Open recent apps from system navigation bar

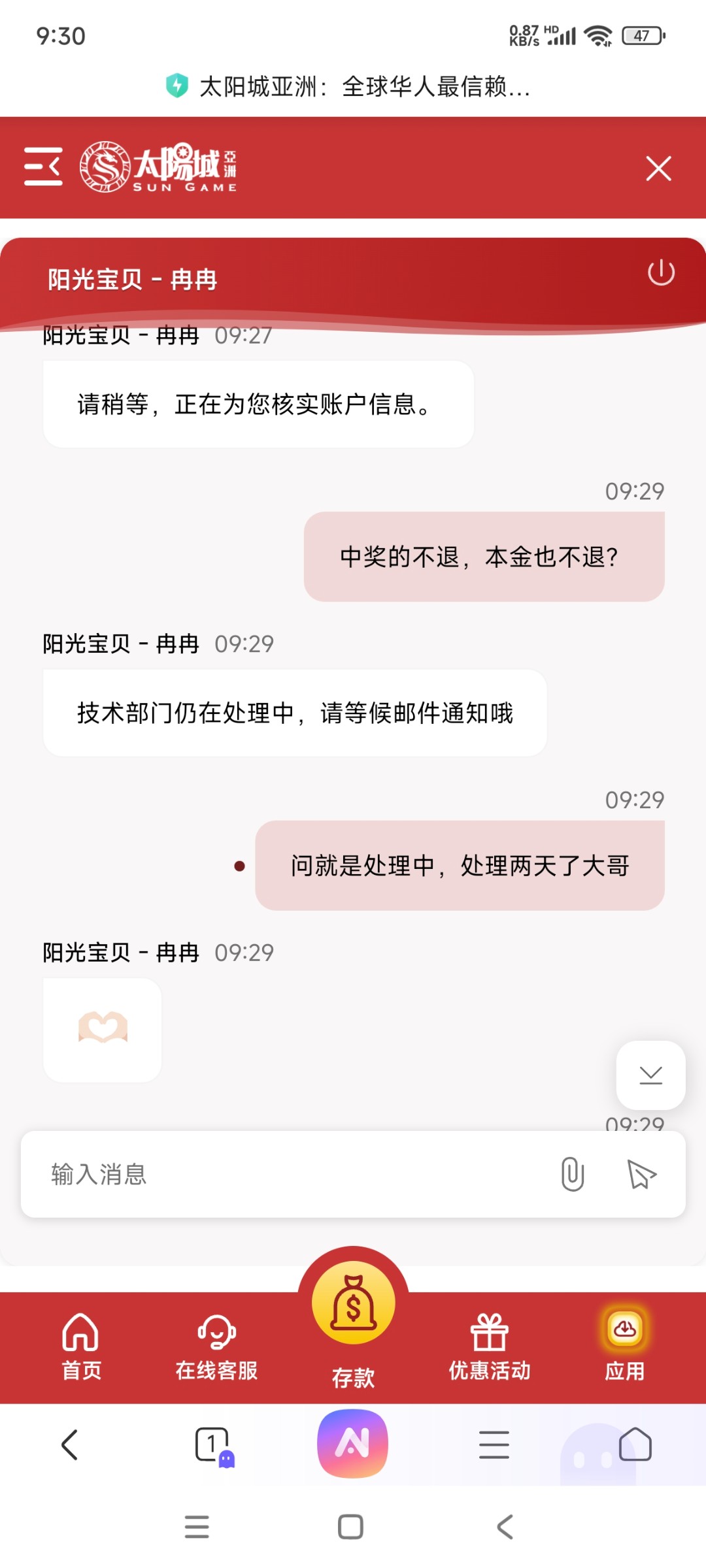coord(197,1527)
